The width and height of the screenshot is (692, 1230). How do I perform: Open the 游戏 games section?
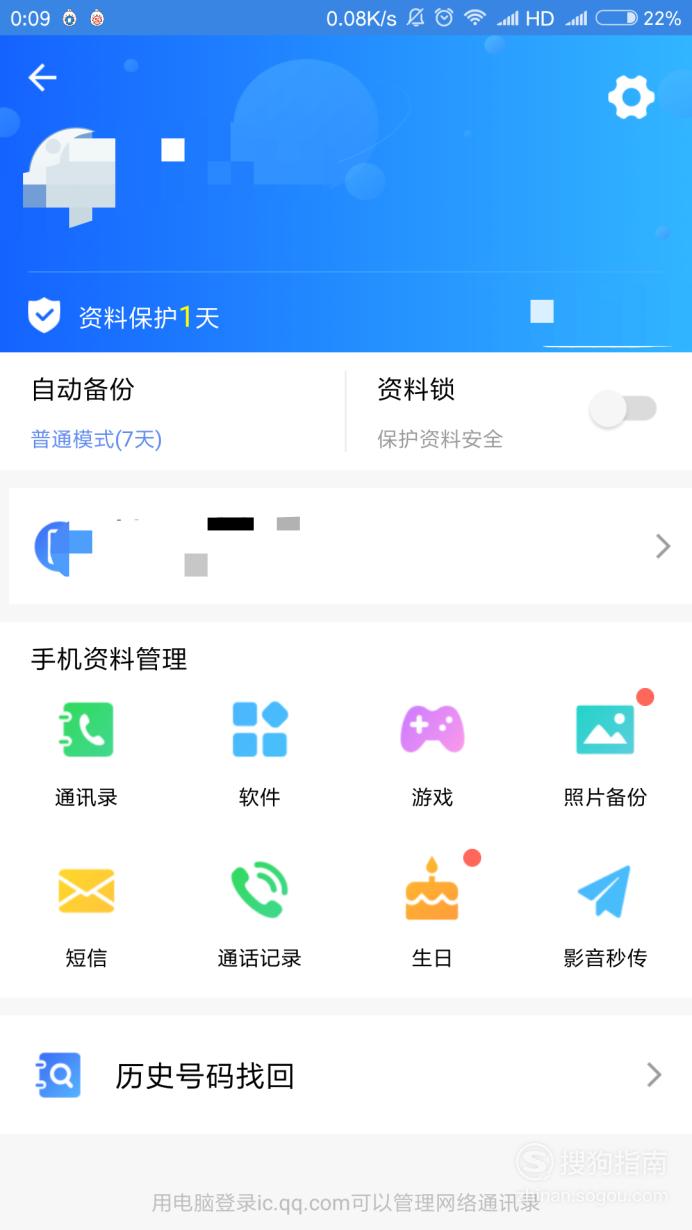(x=432, y=752)
